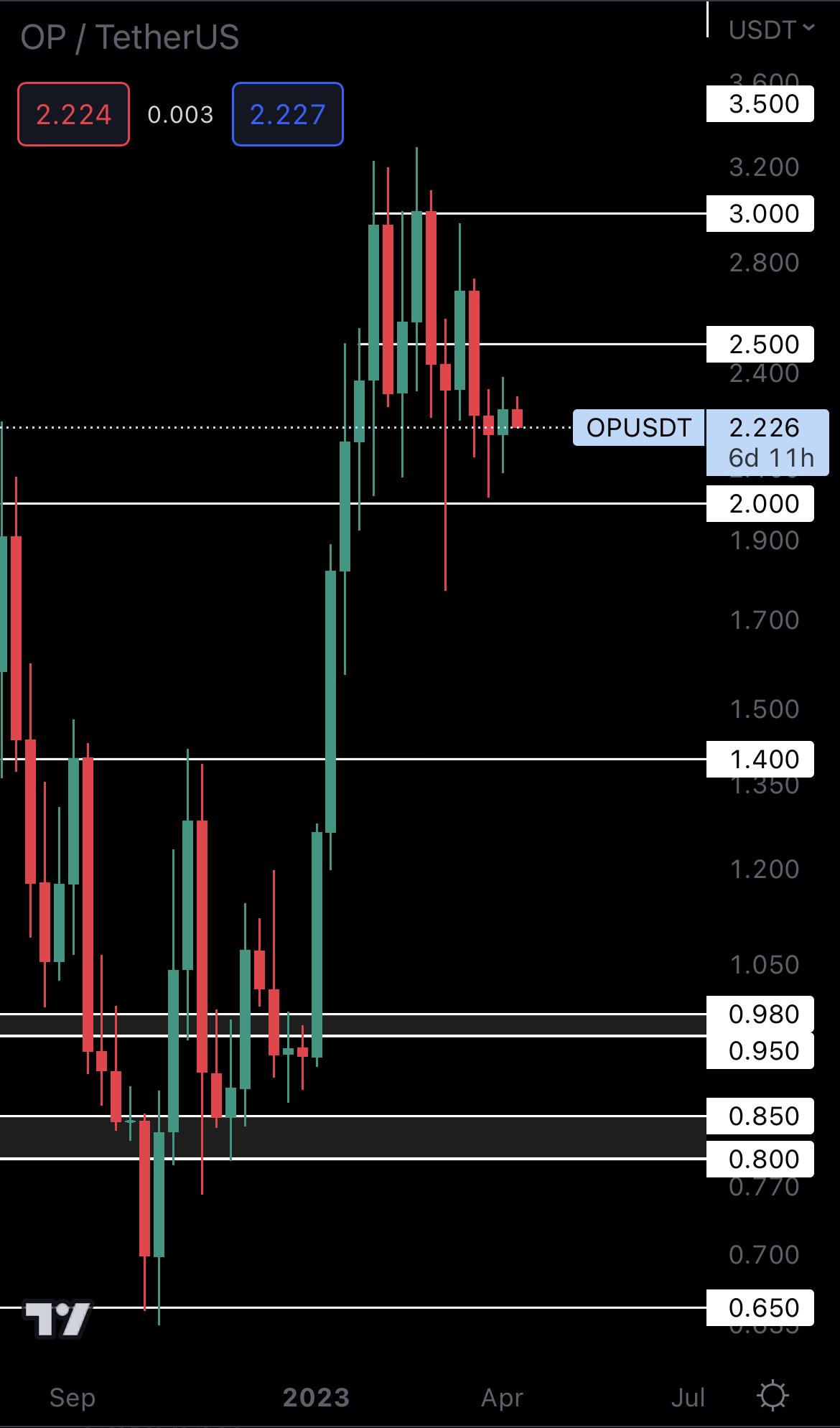Open chart settings gear icon
Image resolution: width=840 pixels, height=1428 pixels.
[773, 1396]
